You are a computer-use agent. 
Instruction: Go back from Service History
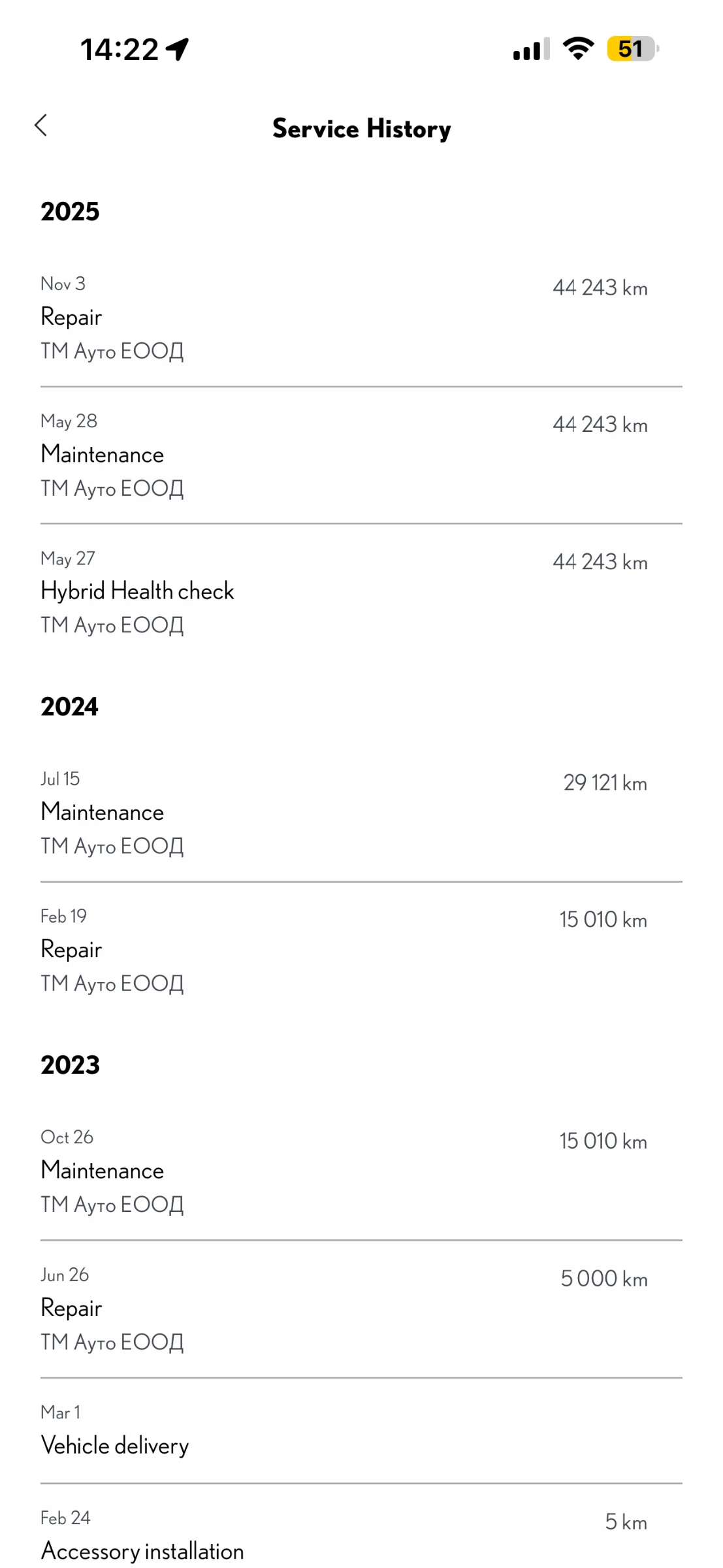tap(41, 125)
